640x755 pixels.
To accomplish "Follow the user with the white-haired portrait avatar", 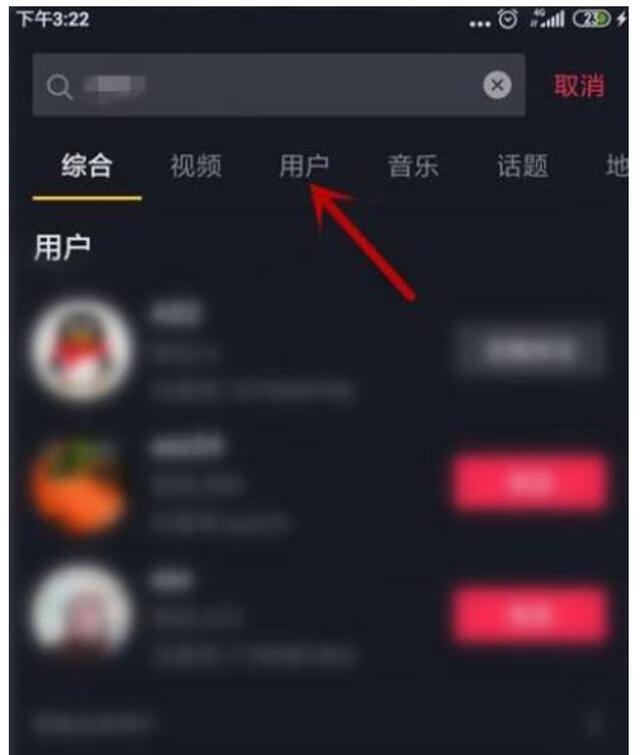I will (x=529, y=614).
